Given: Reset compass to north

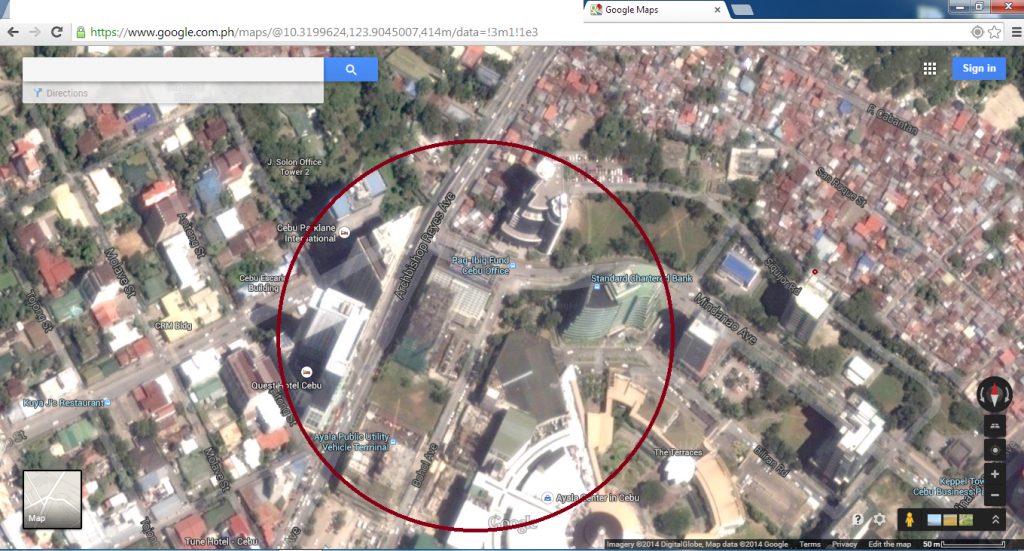Looking at the screenshot, I should tap(994, 395).
